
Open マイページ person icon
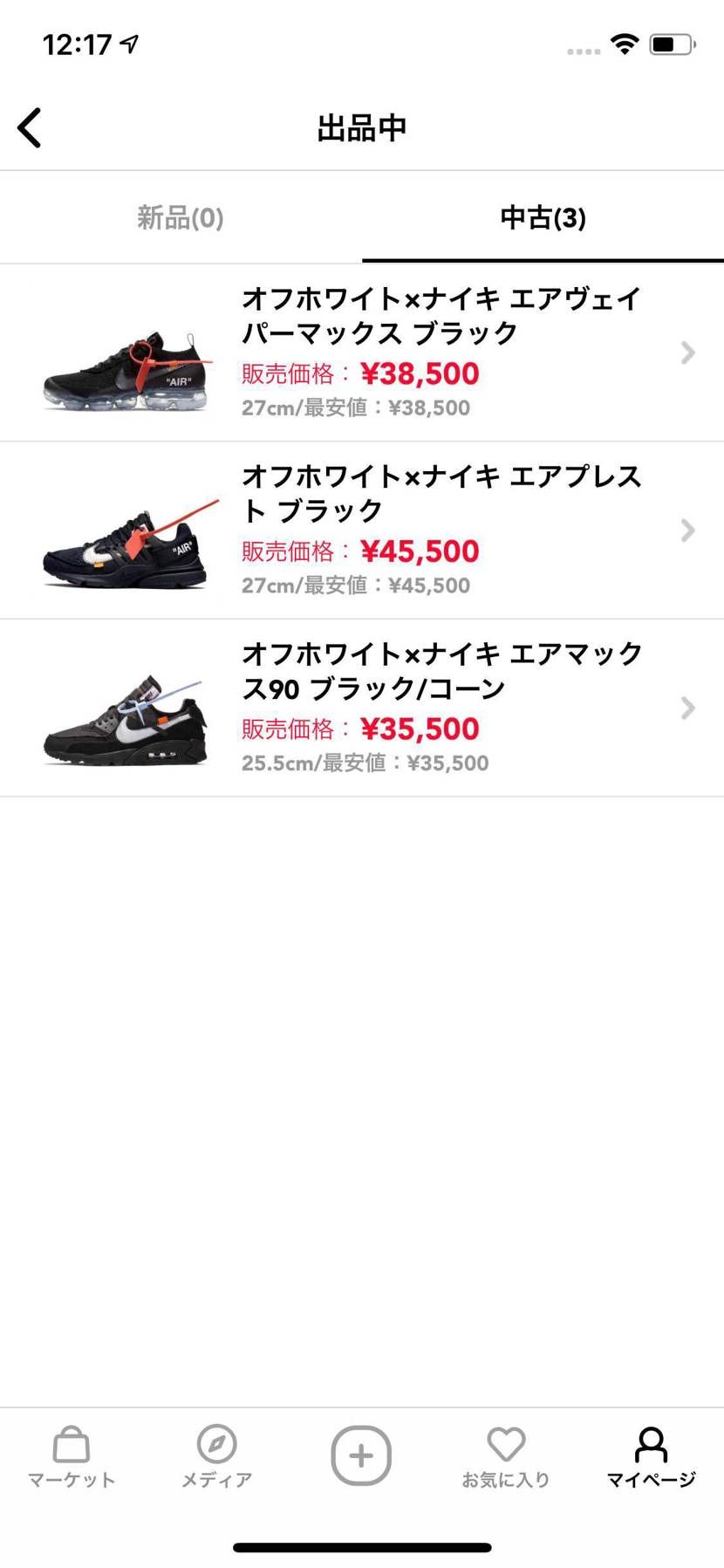click(x=650, y=1448)
